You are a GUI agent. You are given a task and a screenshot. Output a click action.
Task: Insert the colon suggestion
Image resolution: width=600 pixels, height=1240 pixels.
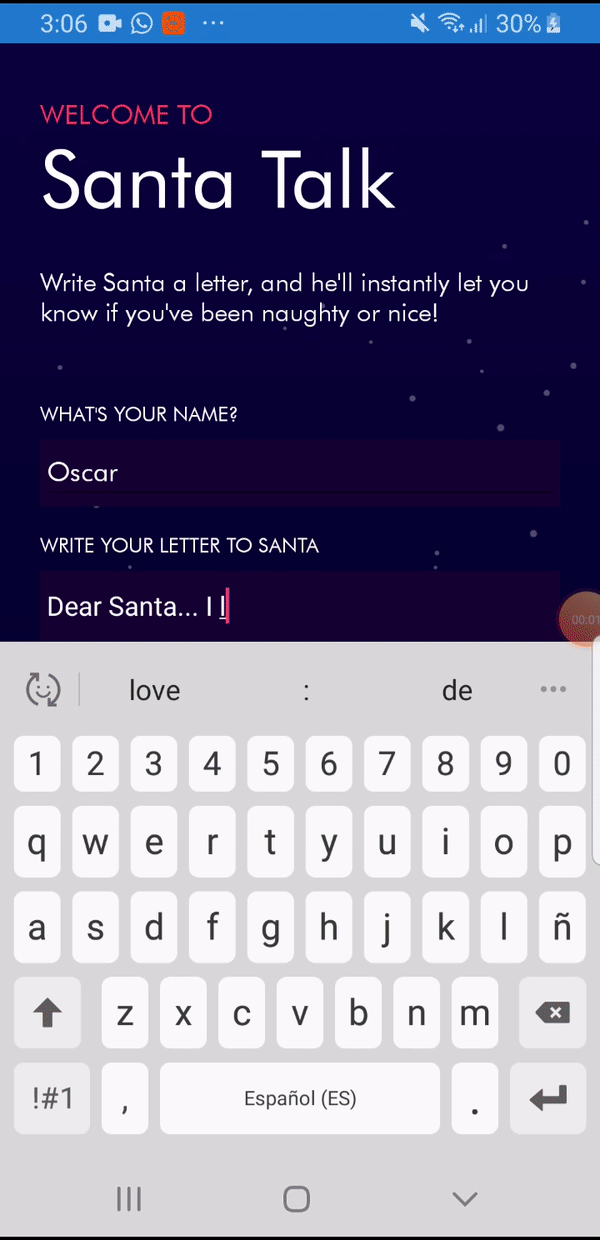click(306, 690)
